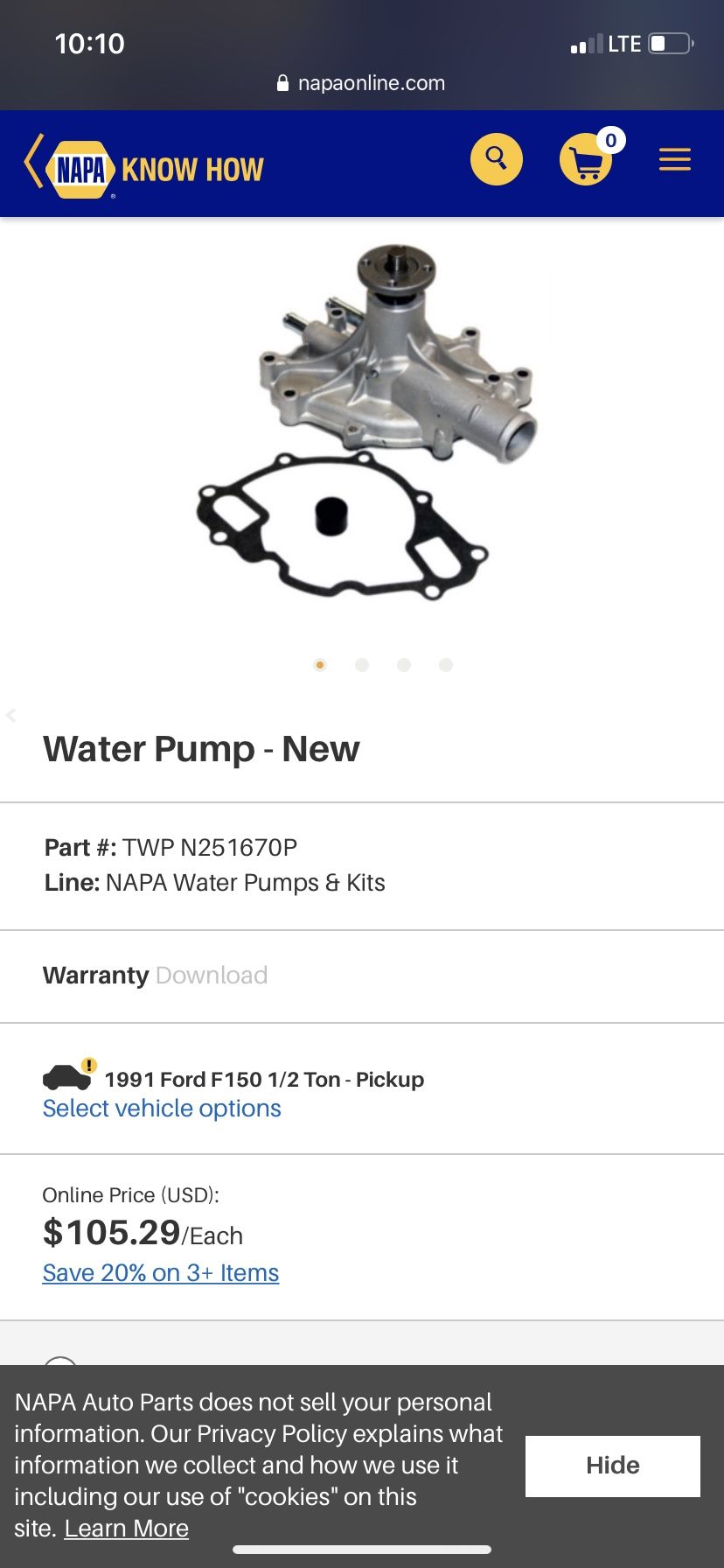Viewport: 724px width, 1568px height.
Task: Jump to the second image dot
Action: (362, 665)
